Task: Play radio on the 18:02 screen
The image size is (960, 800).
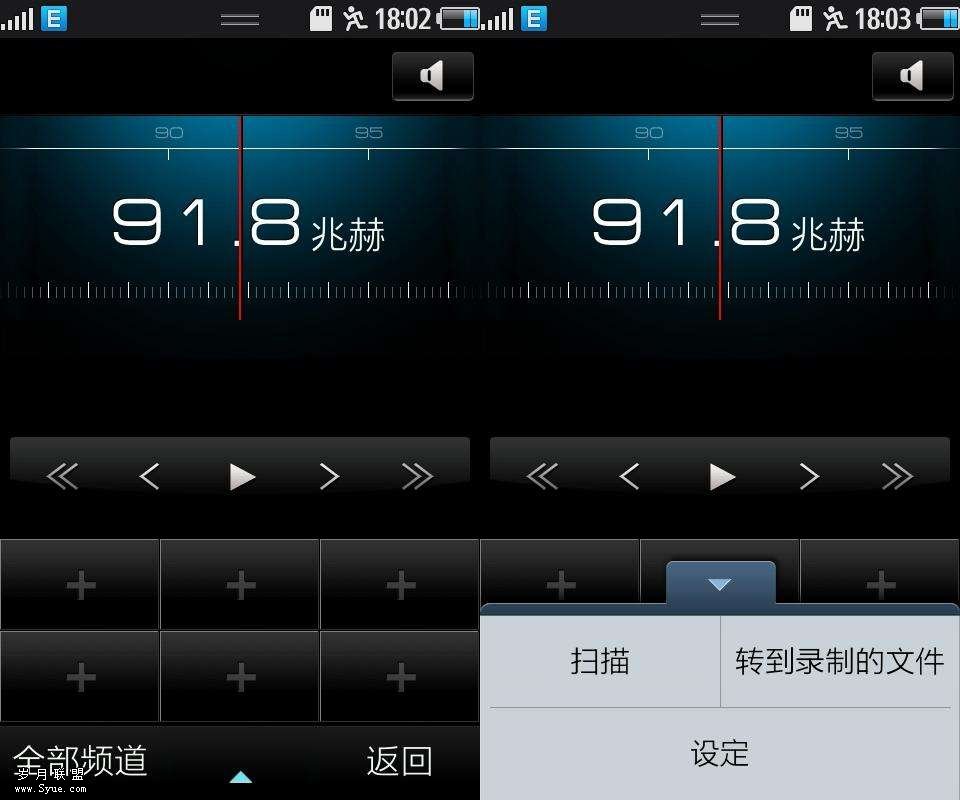Action: (241, 477)
